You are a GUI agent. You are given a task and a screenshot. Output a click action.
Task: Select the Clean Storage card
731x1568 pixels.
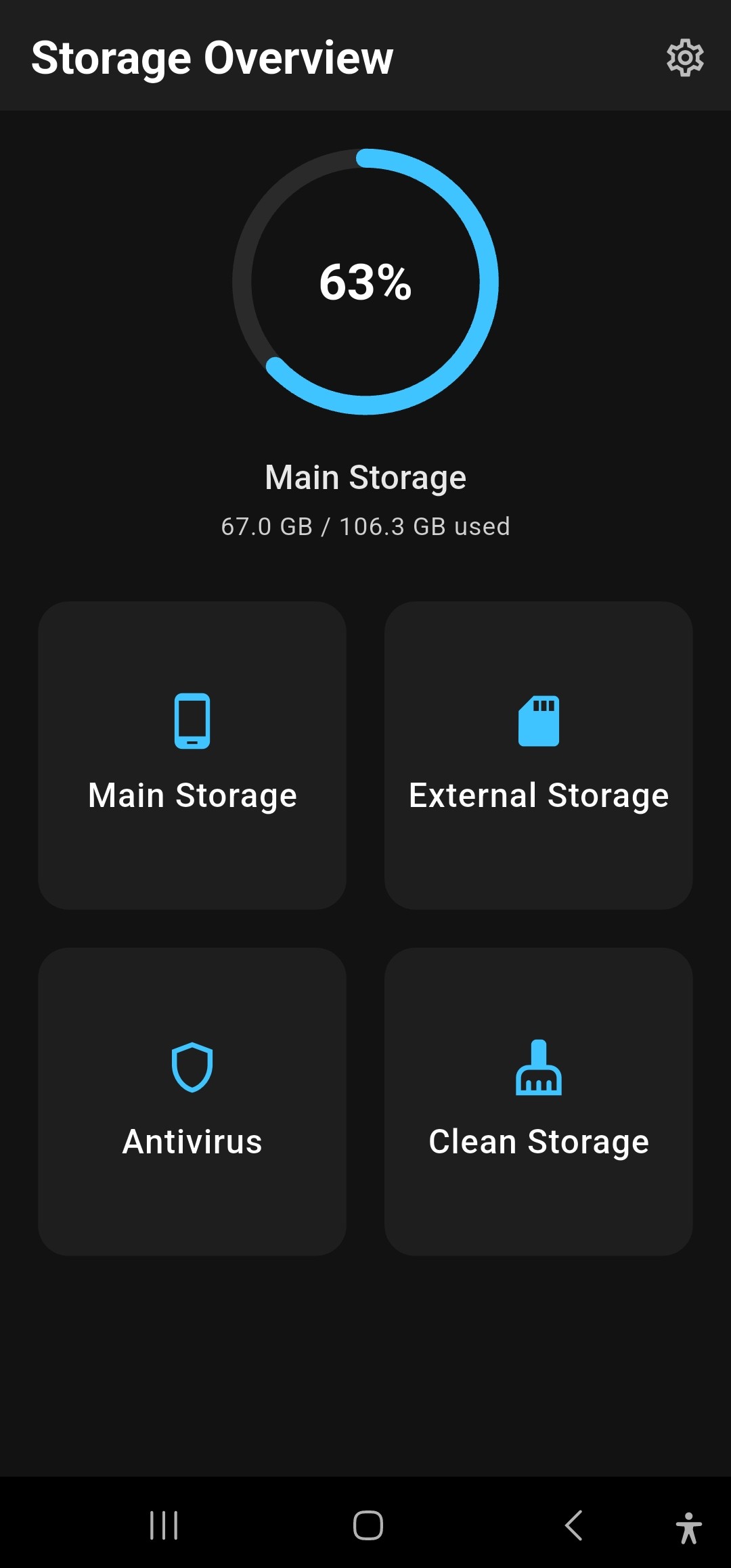pyautogui.click(x=539, y=1101)
